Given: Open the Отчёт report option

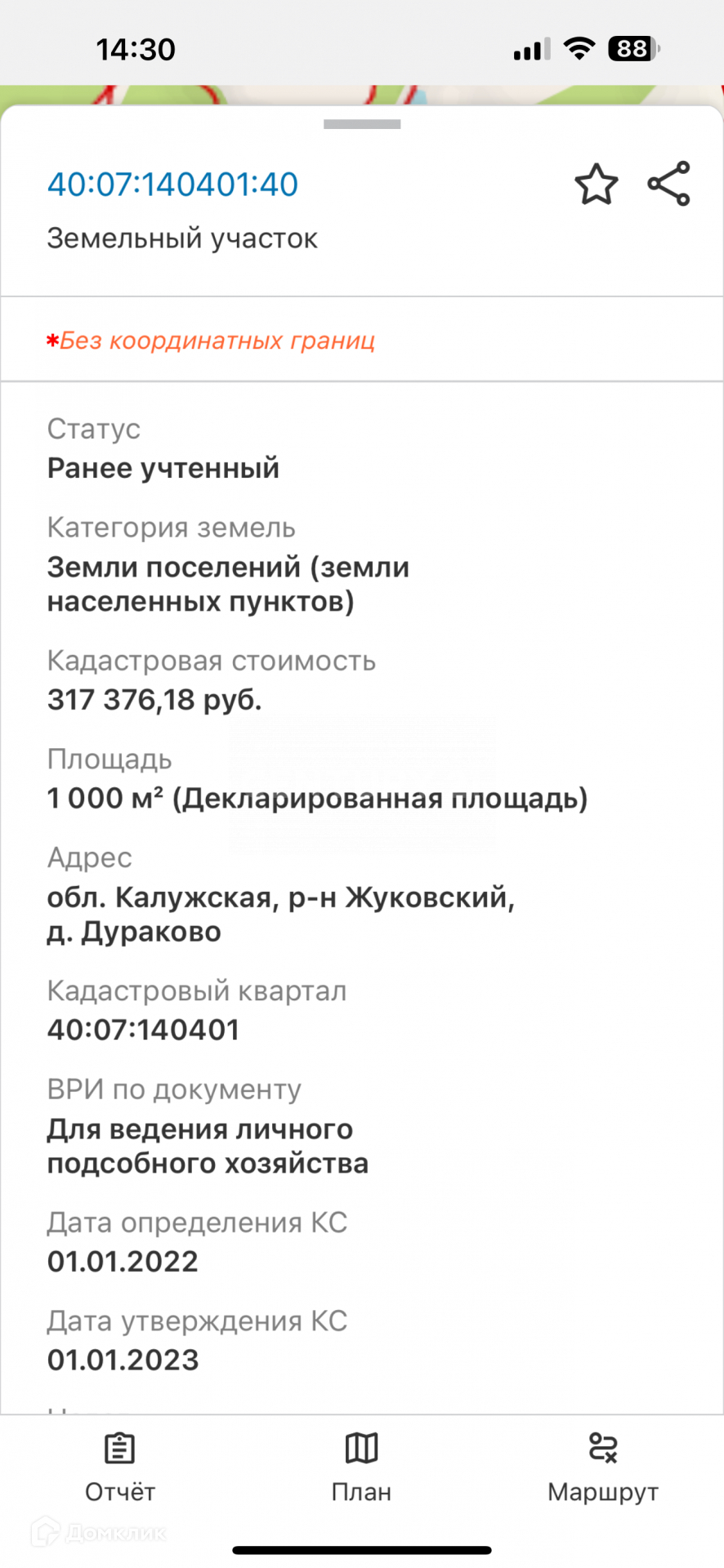Looking at the screenshot, I should 120,1468.
